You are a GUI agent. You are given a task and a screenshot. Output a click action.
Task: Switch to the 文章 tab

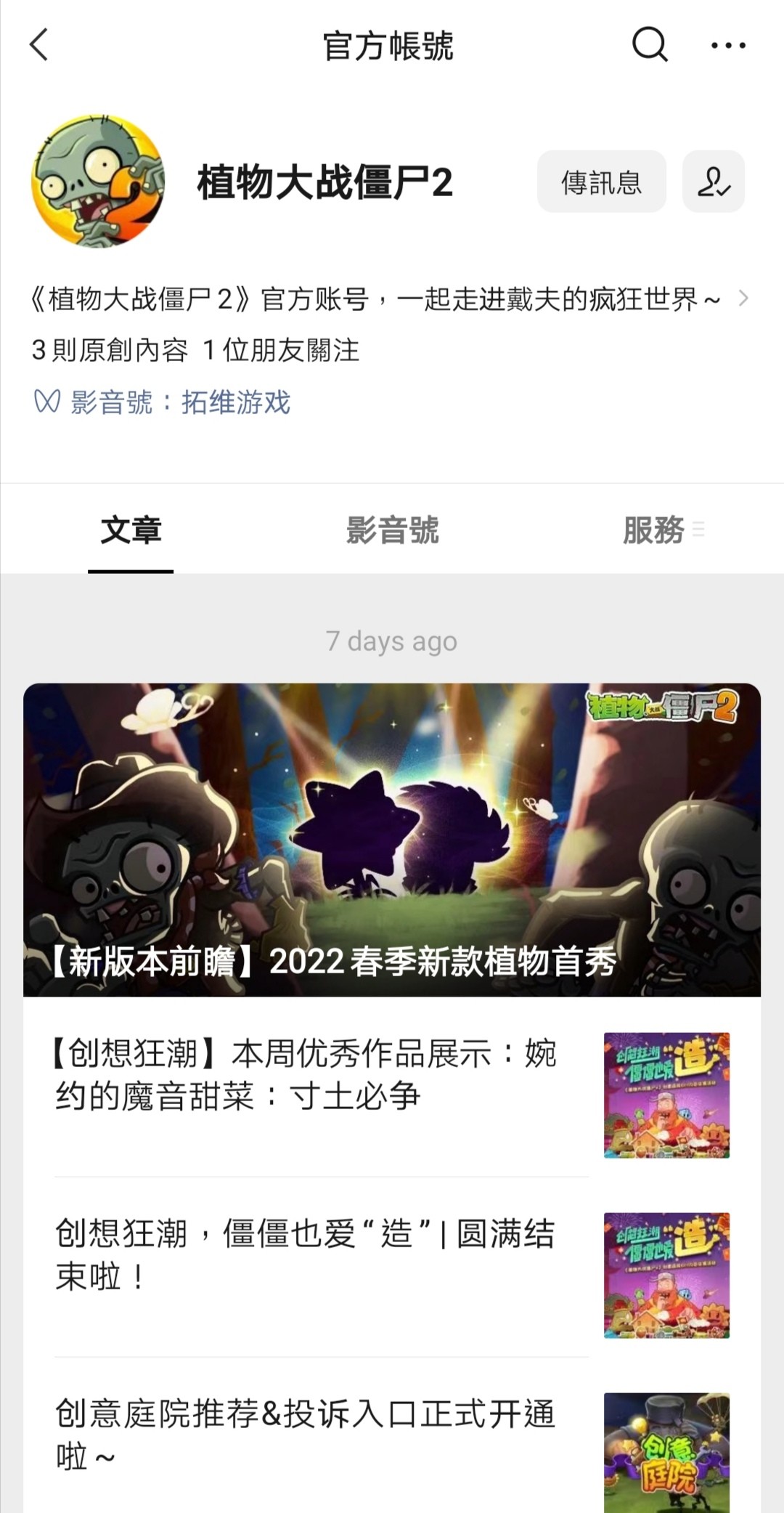131,530
